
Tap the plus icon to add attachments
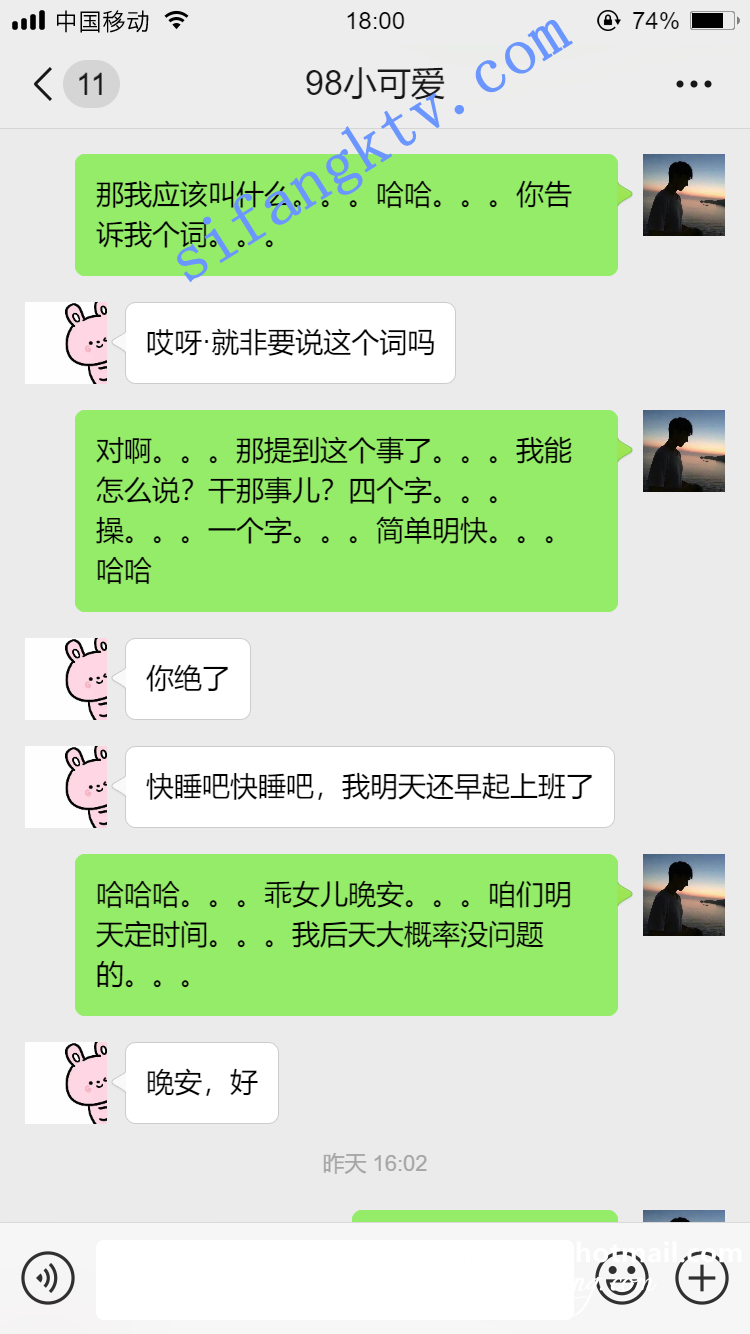click(701, 1278)
